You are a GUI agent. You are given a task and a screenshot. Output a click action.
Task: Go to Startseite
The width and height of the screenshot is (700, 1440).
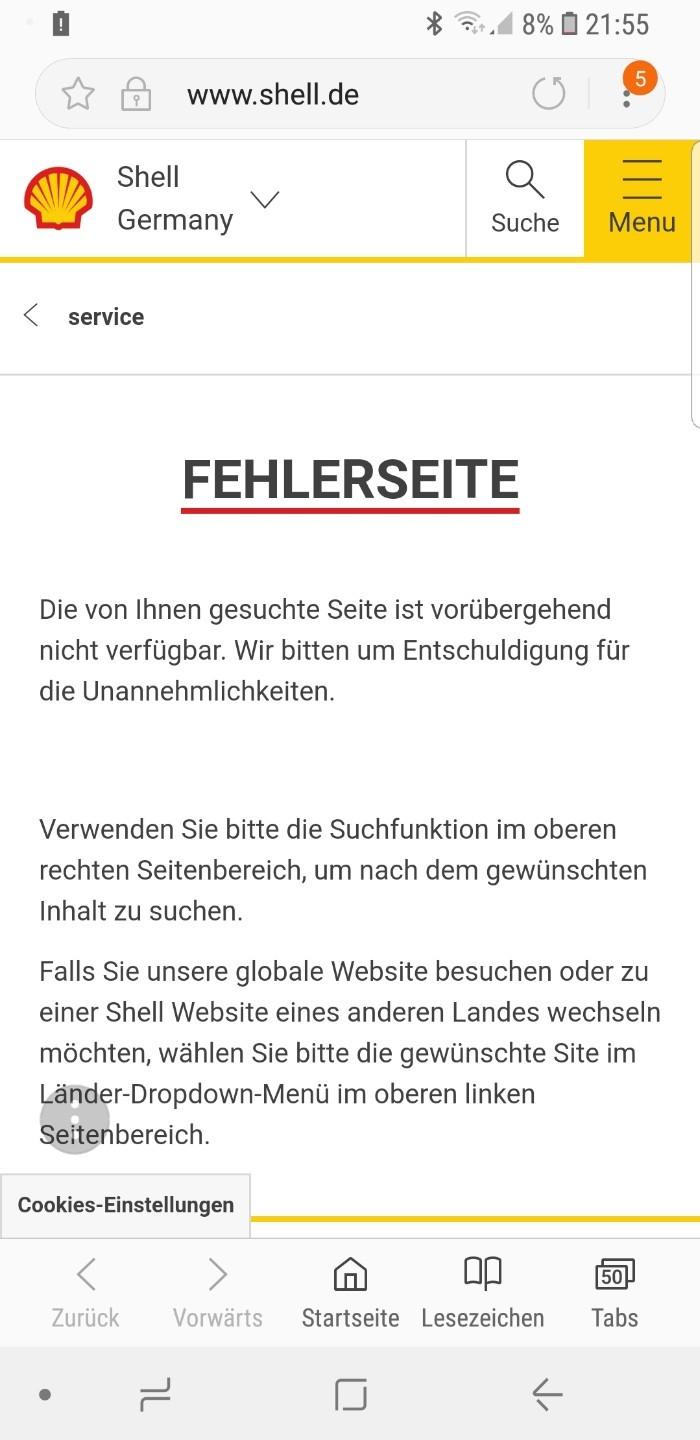pos(350,1293)
